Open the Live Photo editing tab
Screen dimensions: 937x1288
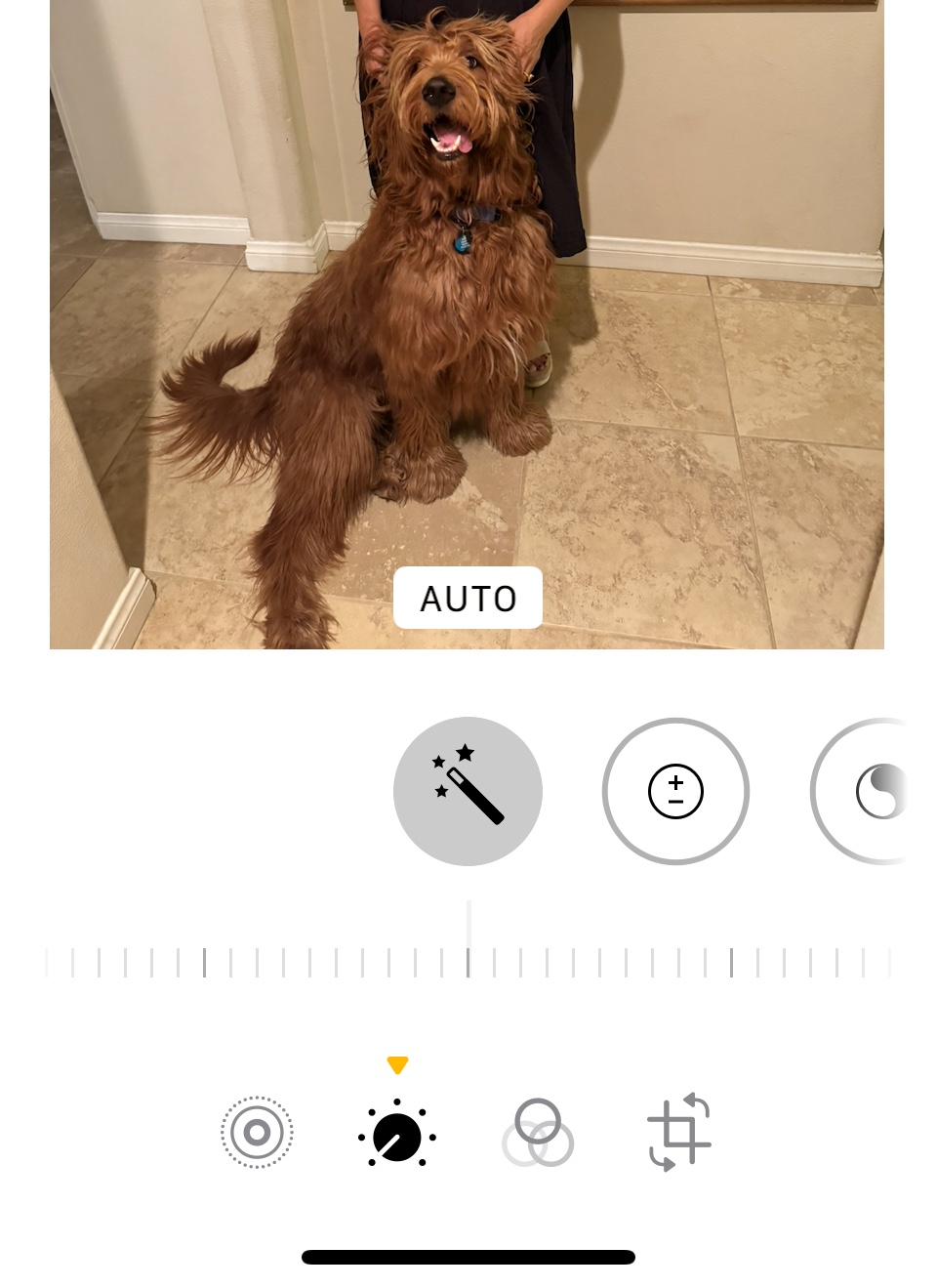coord(257,1133)
